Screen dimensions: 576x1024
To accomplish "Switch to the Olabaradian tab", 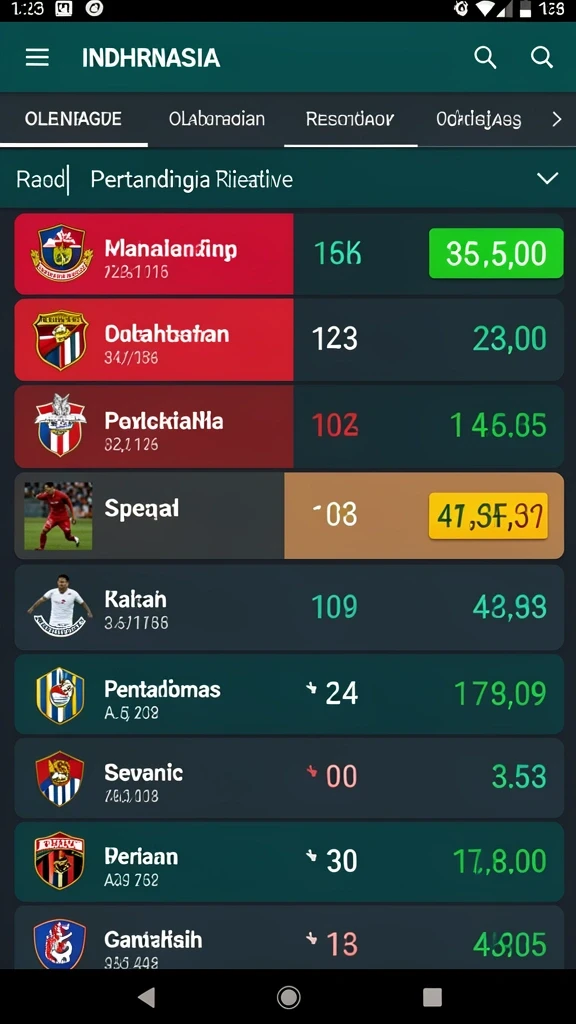I will pos(217,119).
